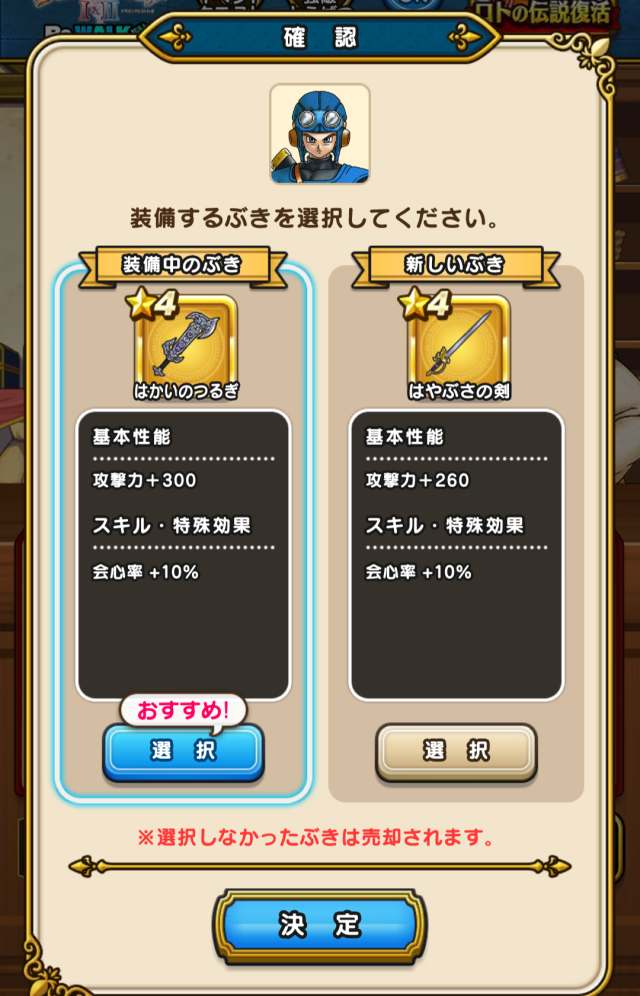Tap the はやぶさの剣 weapon icon
The width and height of the screenshot is (640, 996).
pyautogui.click(x=458, y=344)
